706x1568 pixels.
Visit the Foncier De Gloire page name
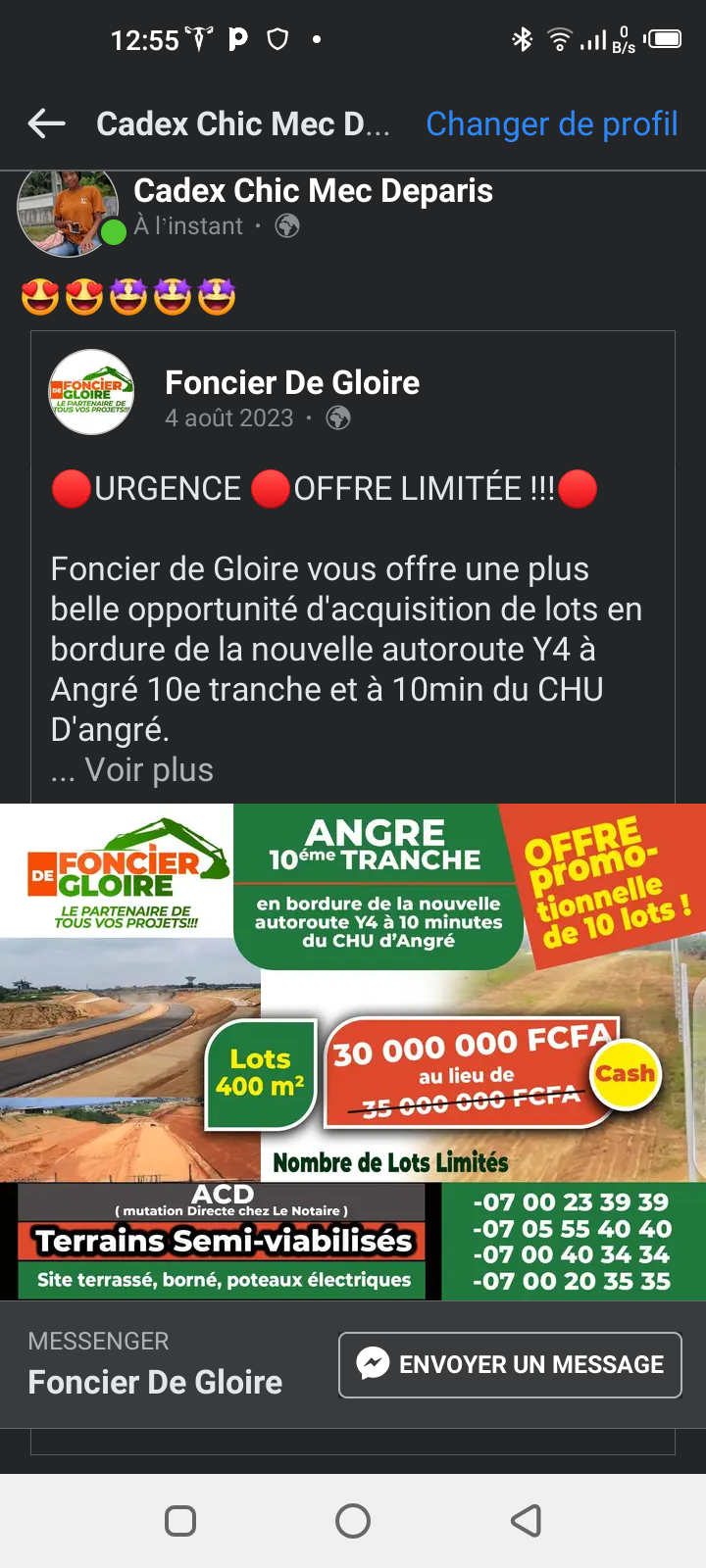[x=292, y=382]
